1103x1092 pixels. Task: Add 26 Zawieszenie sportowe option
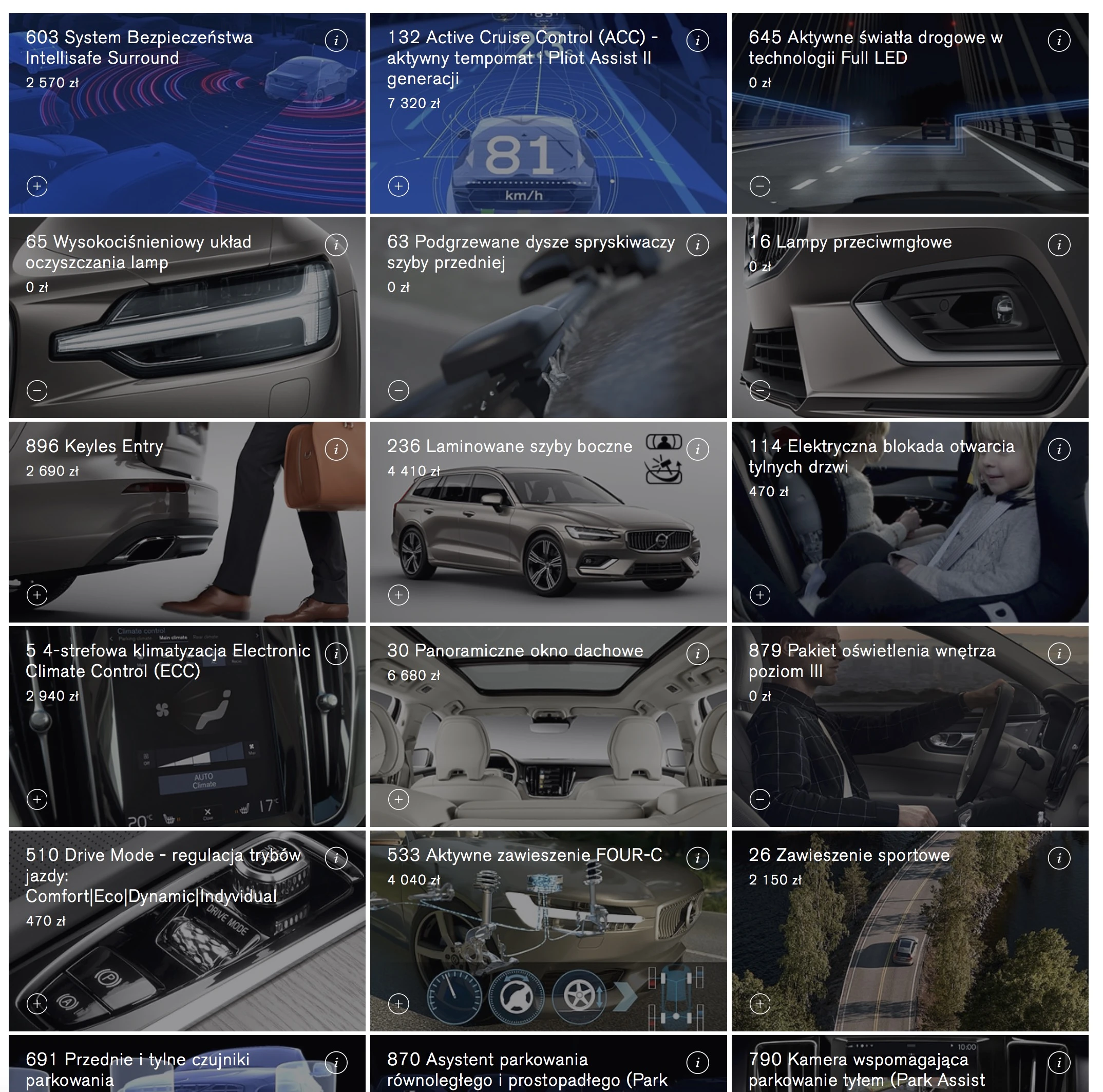point(759,1004)
